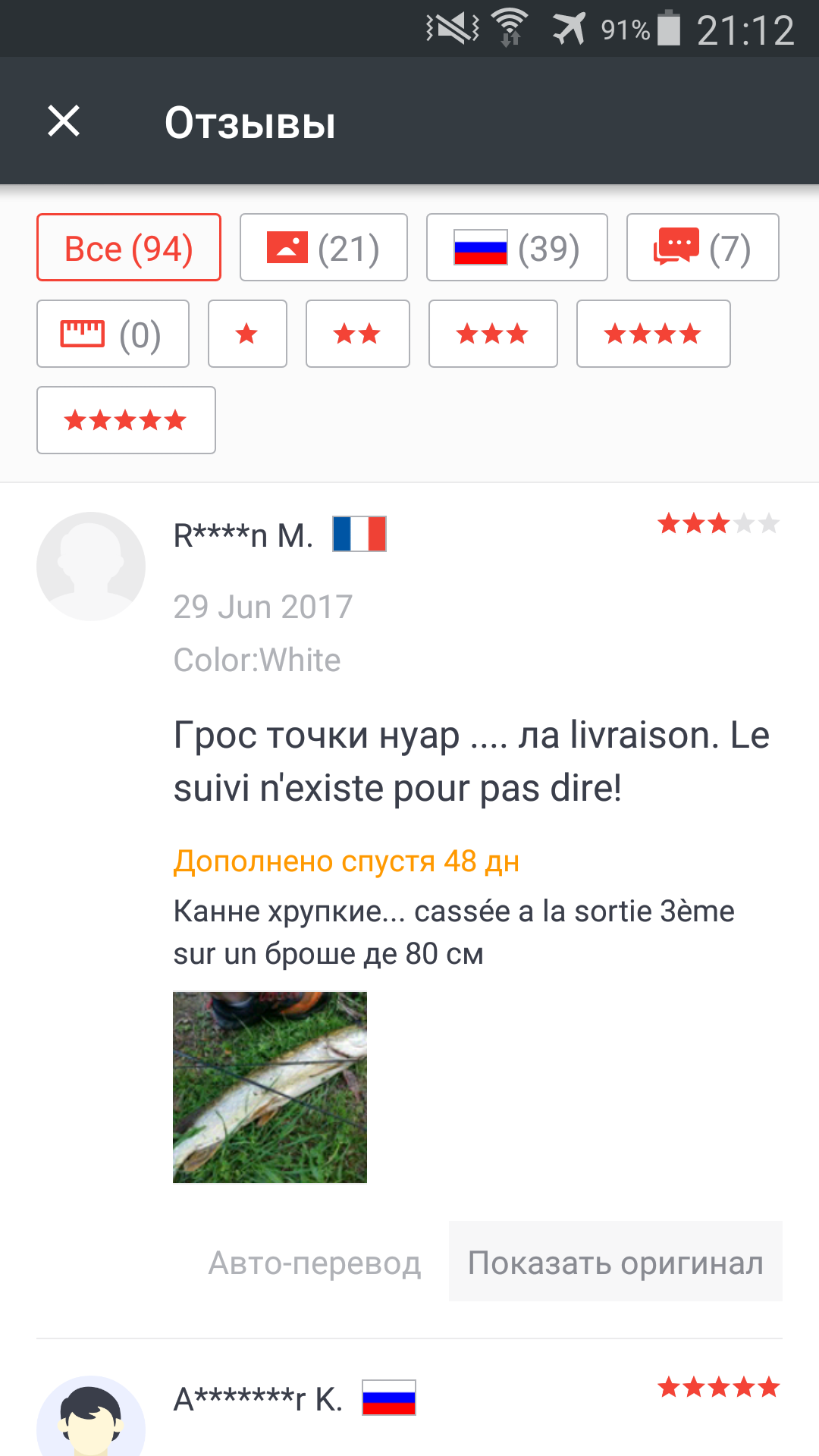Filter by three-star reviews

coord(493,334)
